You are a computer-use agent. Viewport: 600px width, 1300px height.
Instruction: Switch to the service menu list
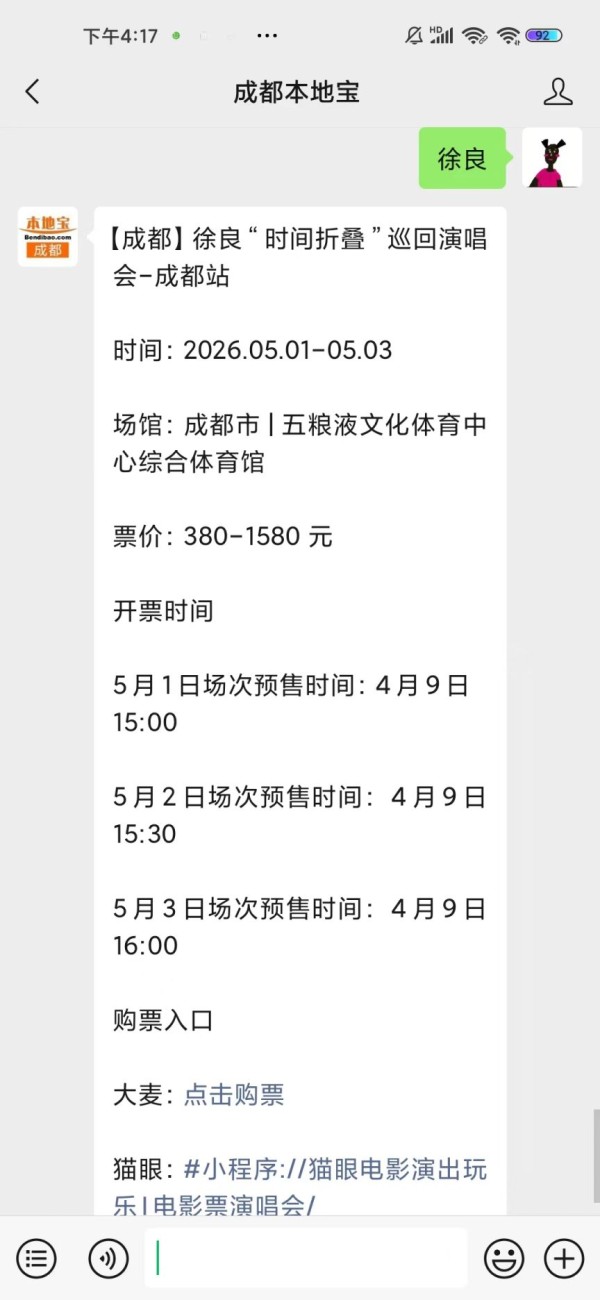[36, 1258]
